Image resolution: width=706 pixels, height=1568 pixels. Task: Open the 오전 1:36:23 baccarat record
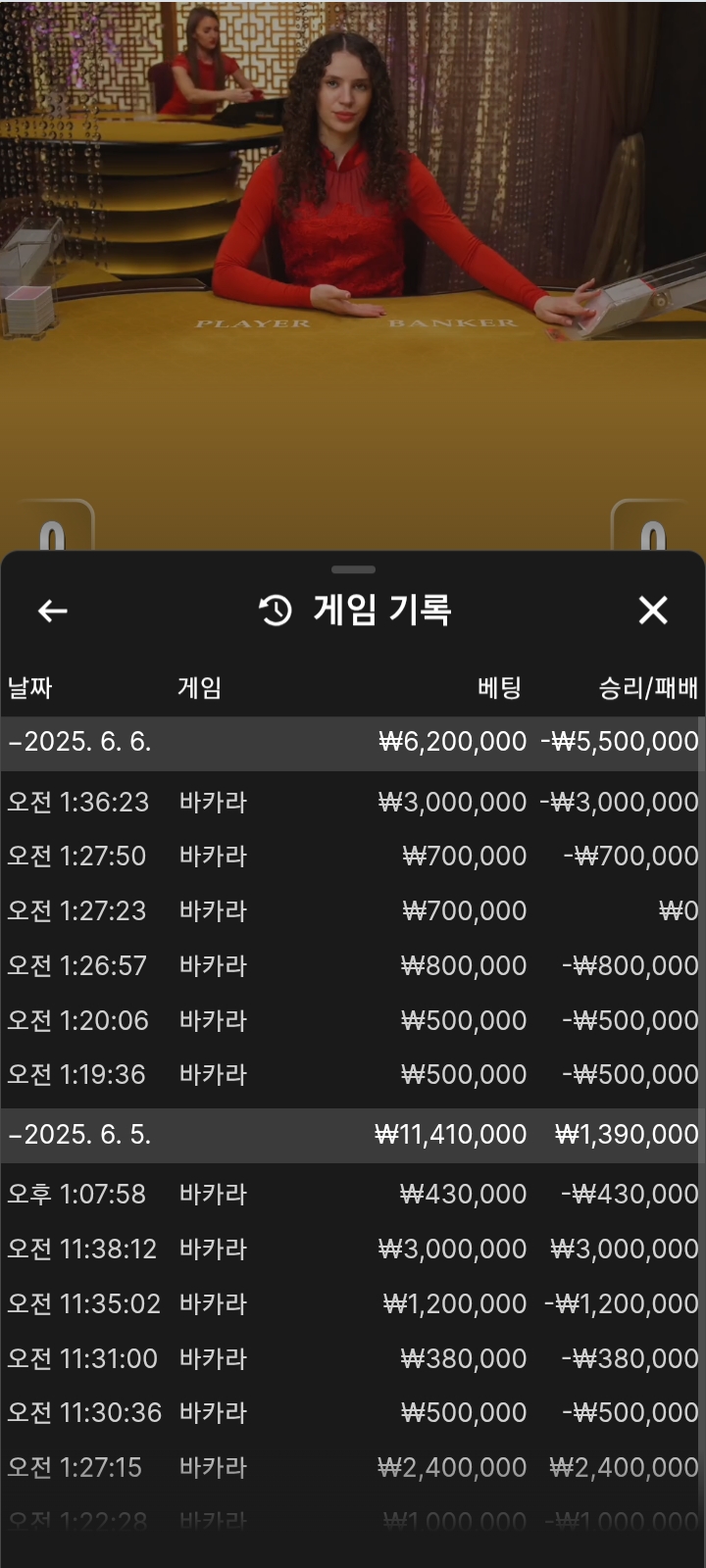tap(351, 802)
